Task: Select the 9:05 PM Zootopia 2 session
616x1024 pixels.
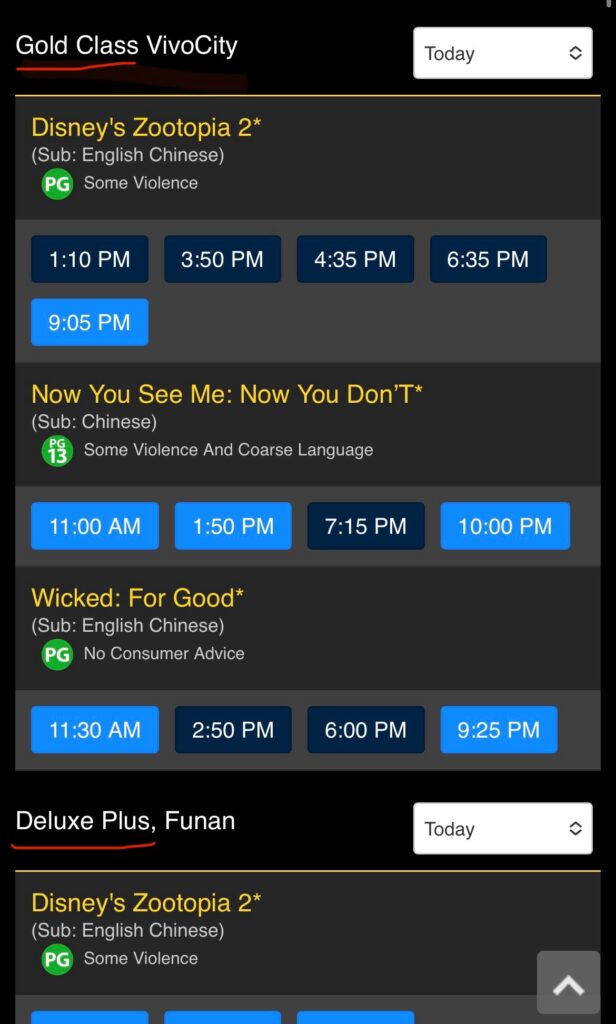Action: pyautogui.click(x=89, y=322)
